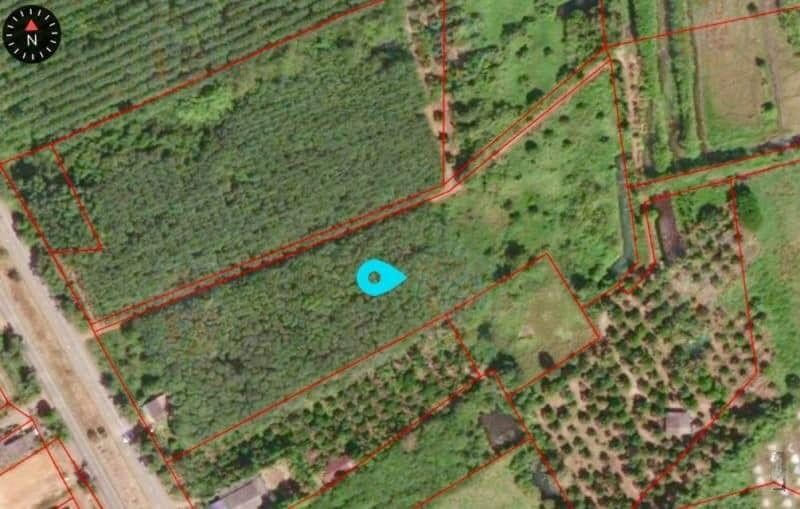Tap the compass to reset north
The image size is (800, 509).
click(x=32, y=34)
